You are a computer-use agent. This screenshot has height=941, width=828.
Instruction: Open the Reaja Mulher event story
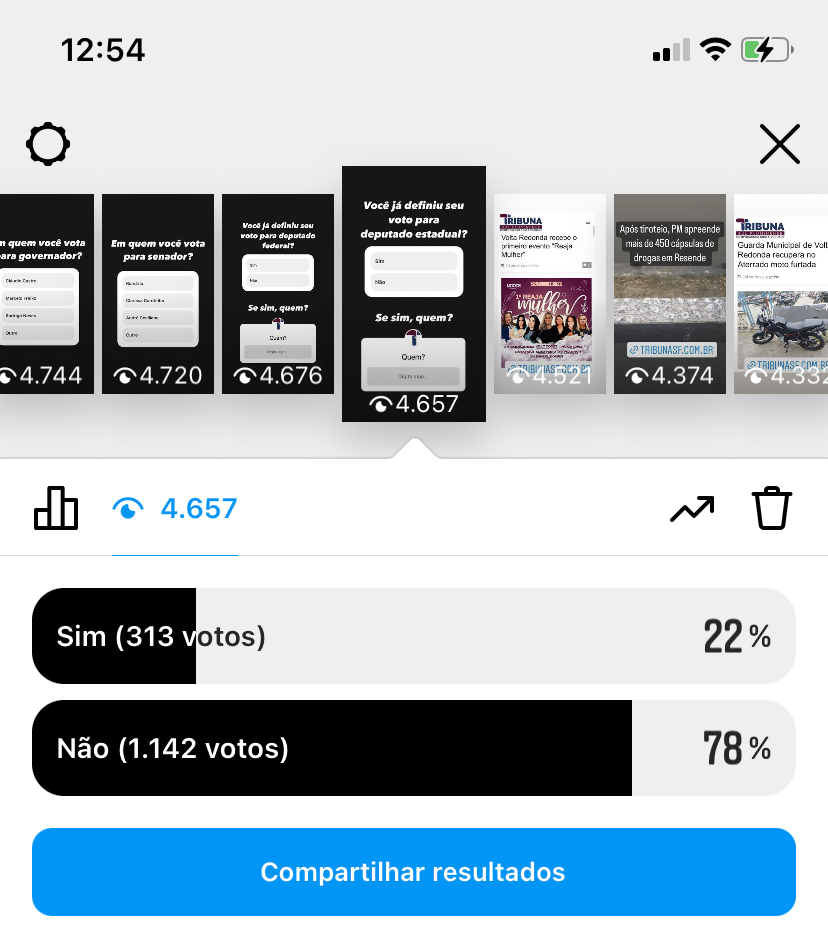coord(549,293)
